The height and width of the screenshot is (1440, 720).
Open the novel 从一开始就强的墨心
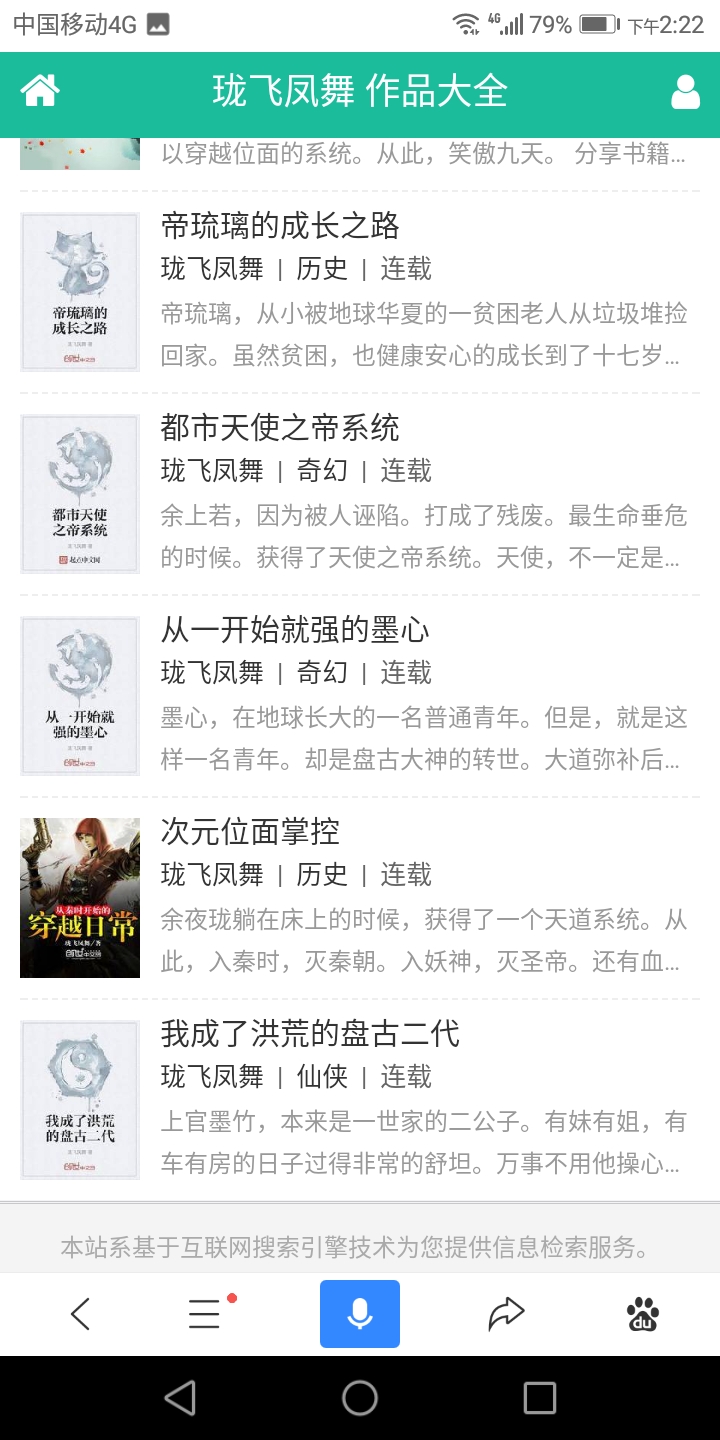295,631
